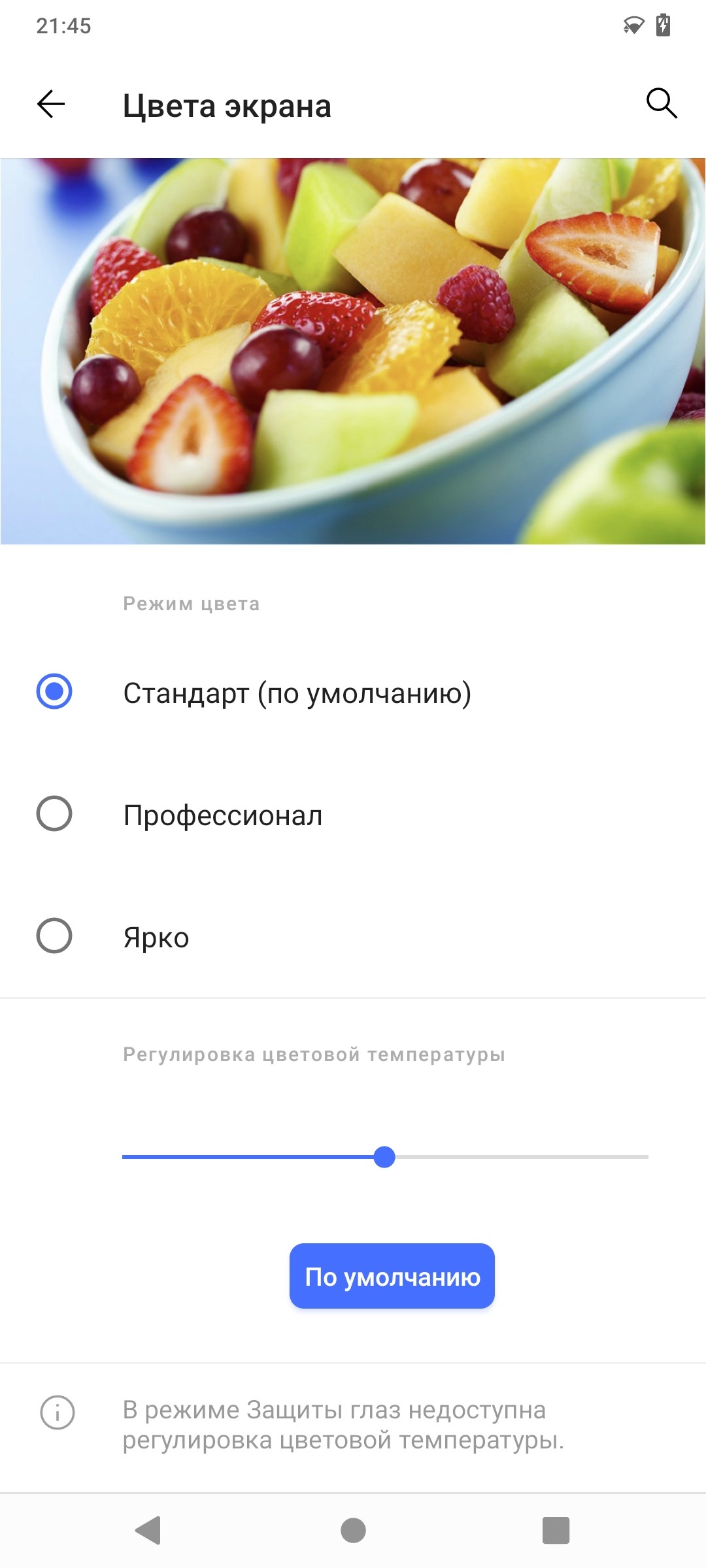706x1568 pixels.
Task: Tap the system home button
Action: tap(353, 1530)
